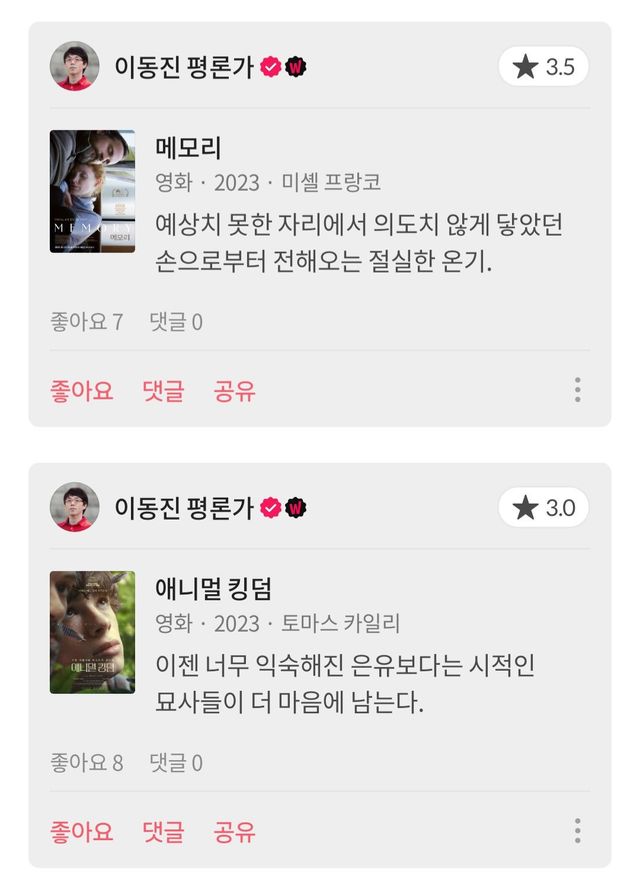Open overflow menu on 애니멀 킹덤 review
The image size is (640, 891).
[577, 831]
